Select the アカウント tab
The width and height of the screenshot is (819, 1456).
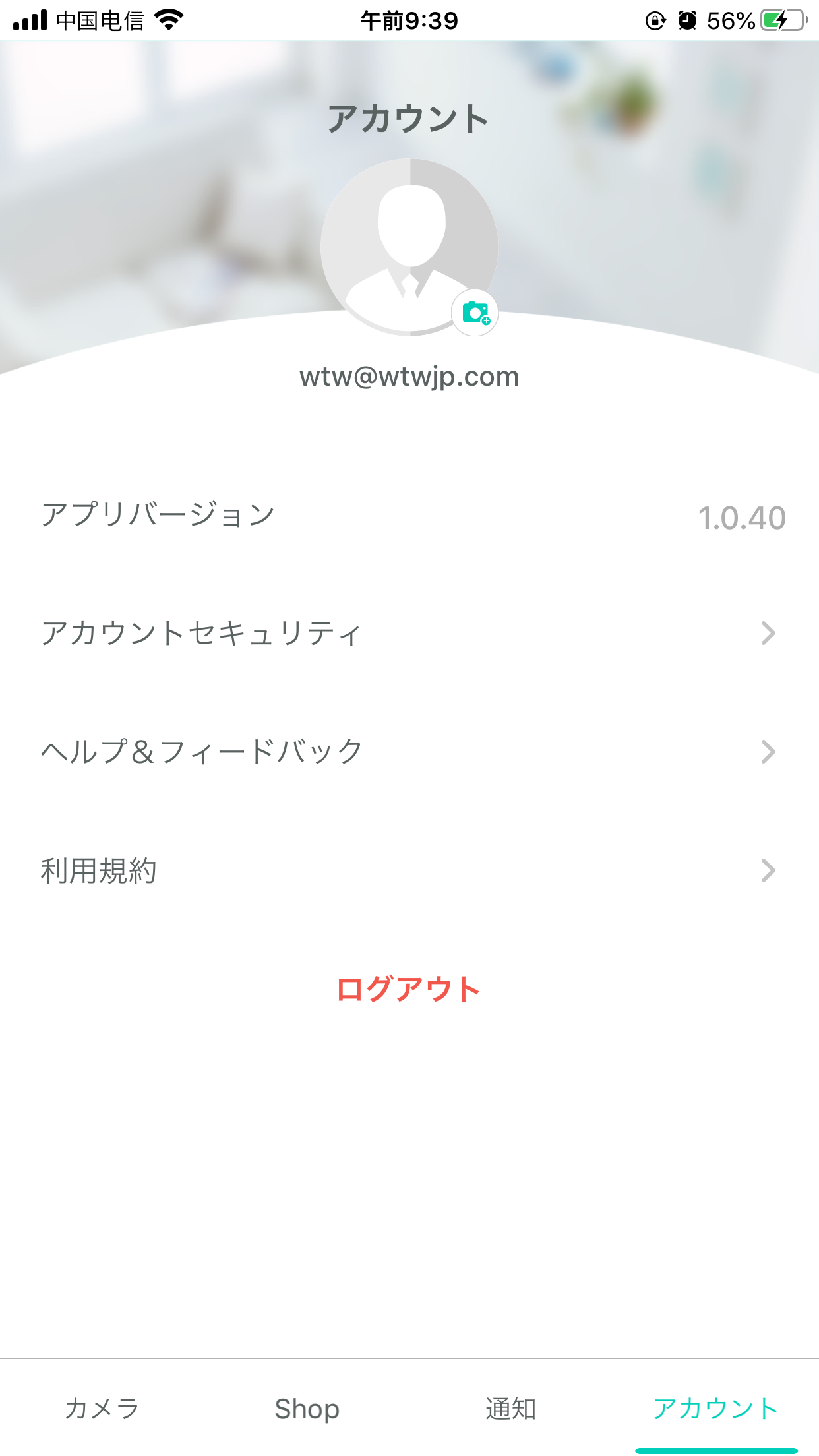(x=716, y=1409)
